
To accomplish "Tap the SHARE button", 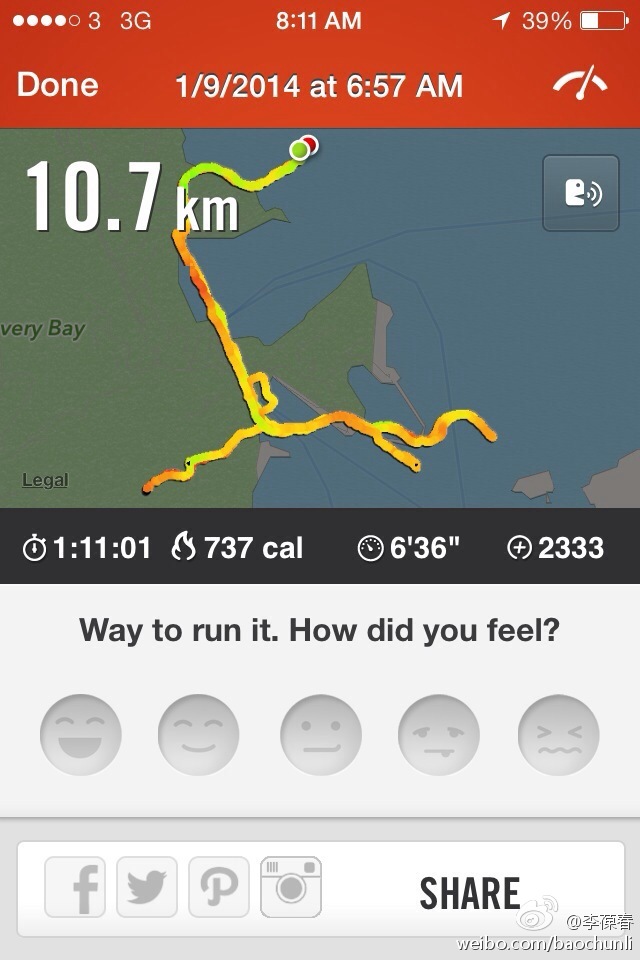I will click(x=470, y=892).
